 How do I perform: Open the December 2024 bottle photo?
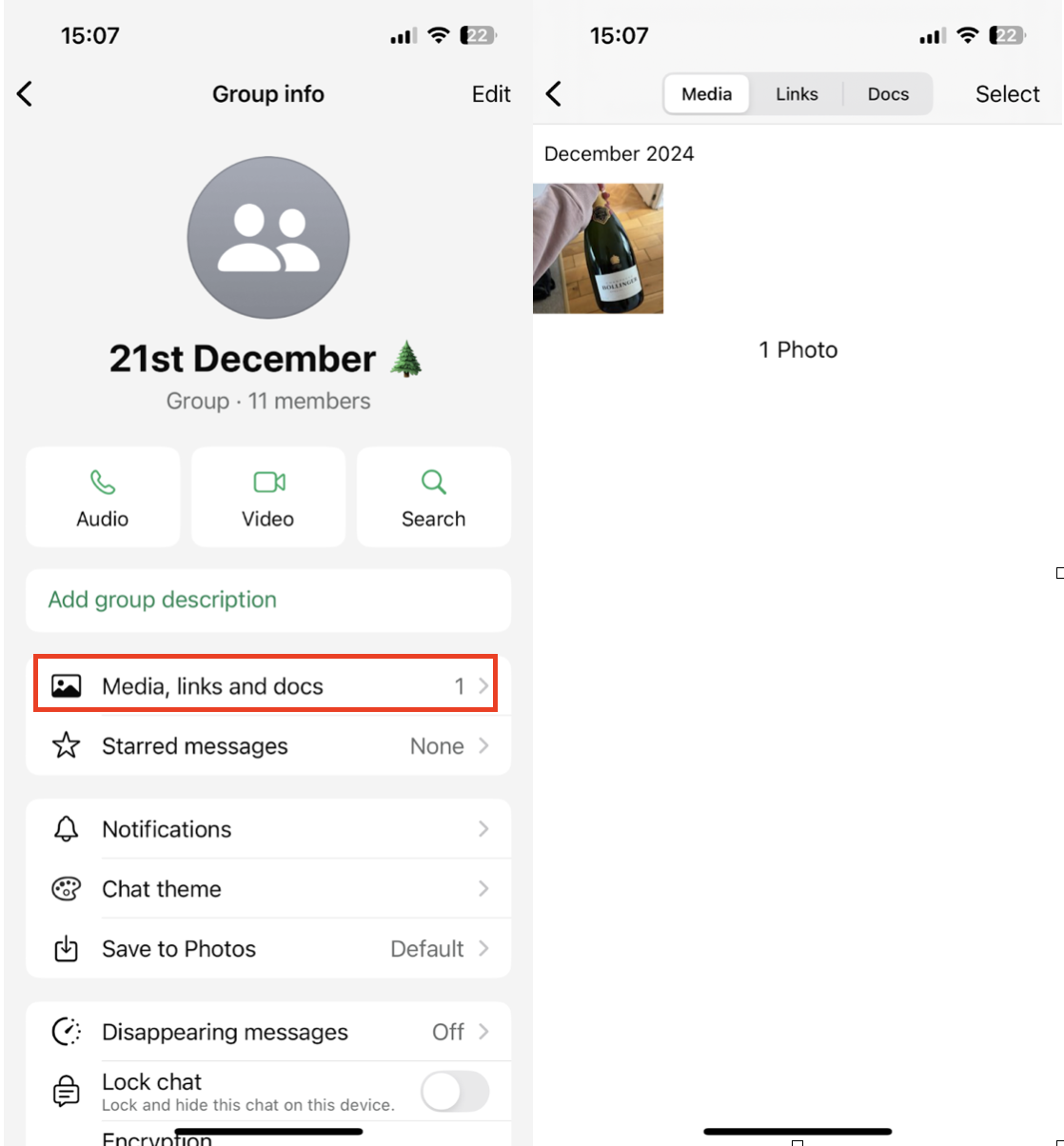coord(598,248)
